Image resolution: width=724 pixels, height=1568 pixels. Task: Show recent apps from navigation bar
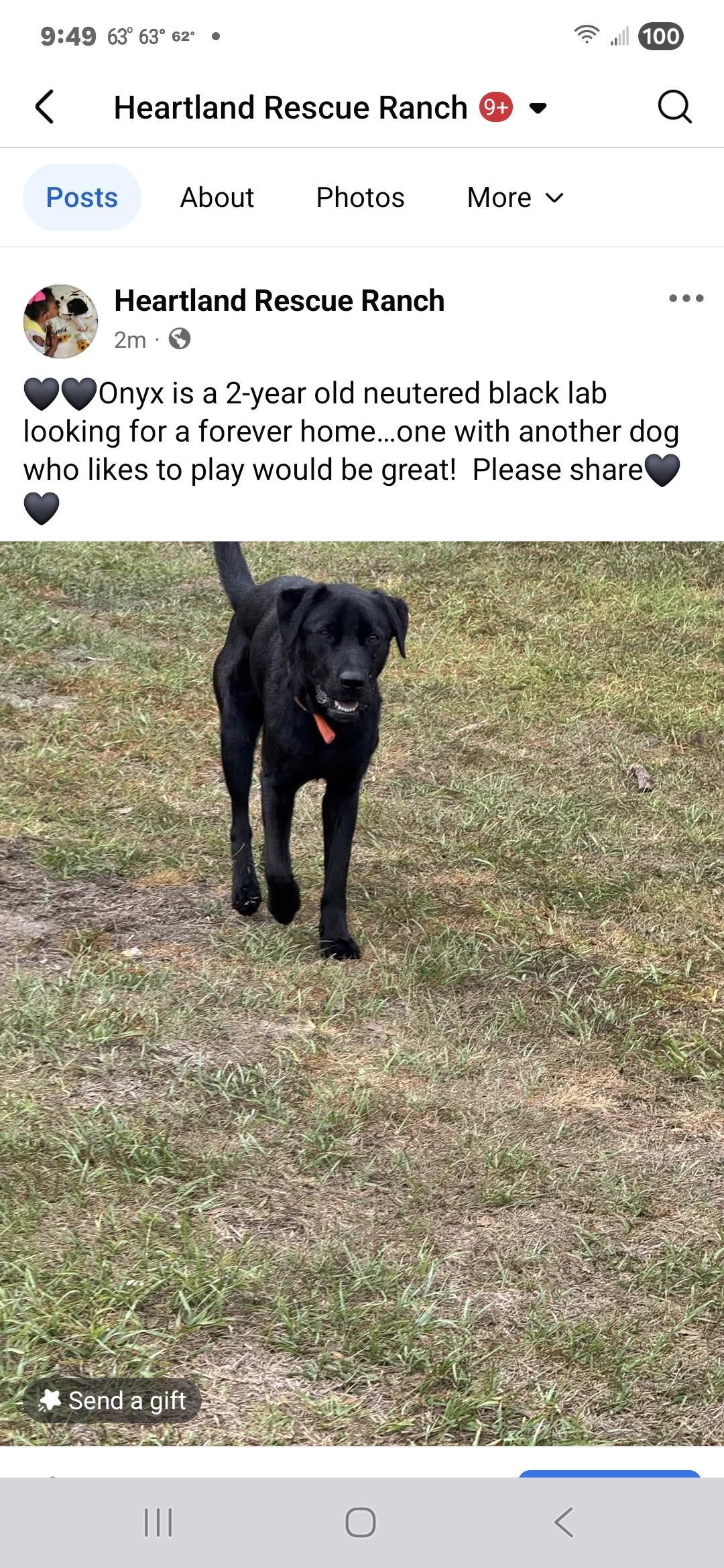tap(158, 1522)
